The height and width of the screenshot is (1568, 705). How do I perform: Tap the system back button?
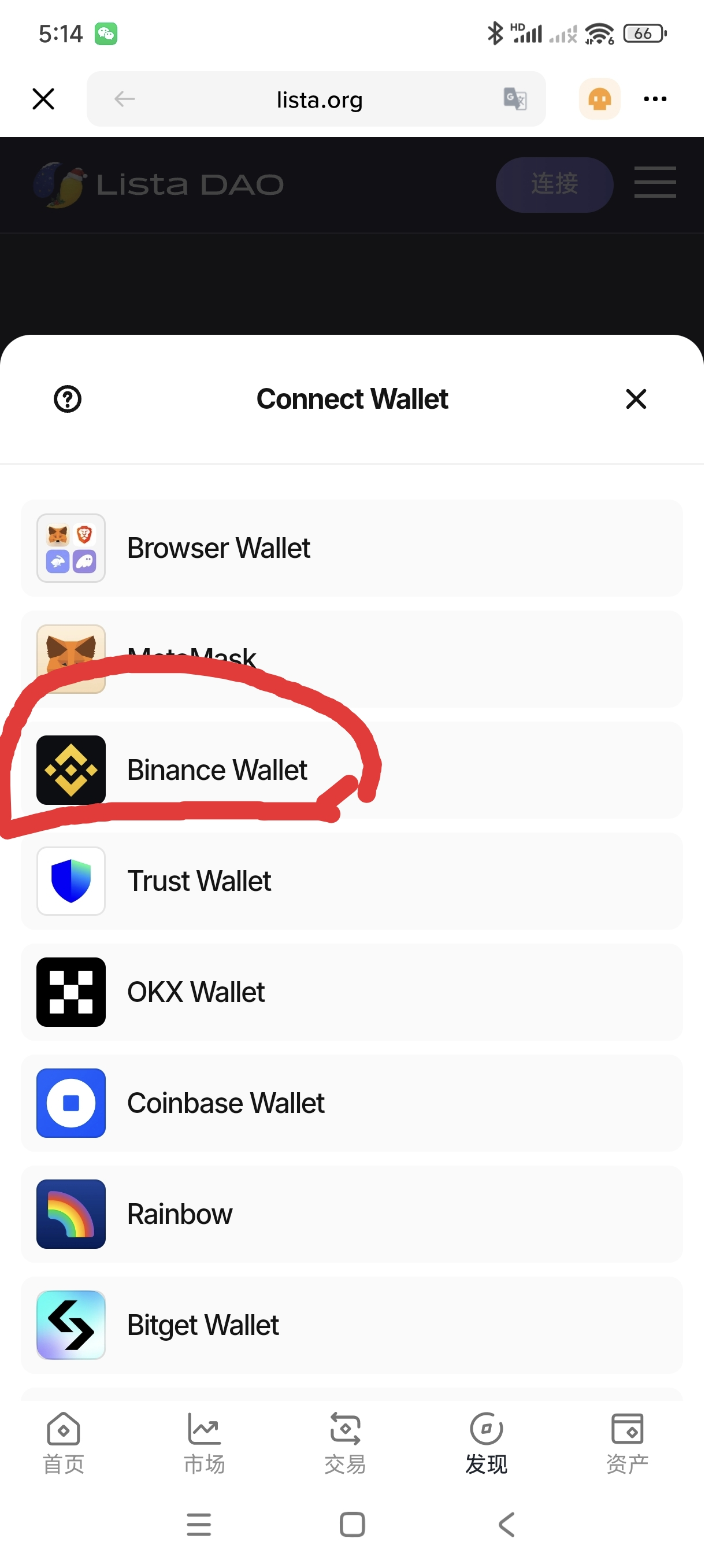pyautogui.click(x=506, y=1524)
